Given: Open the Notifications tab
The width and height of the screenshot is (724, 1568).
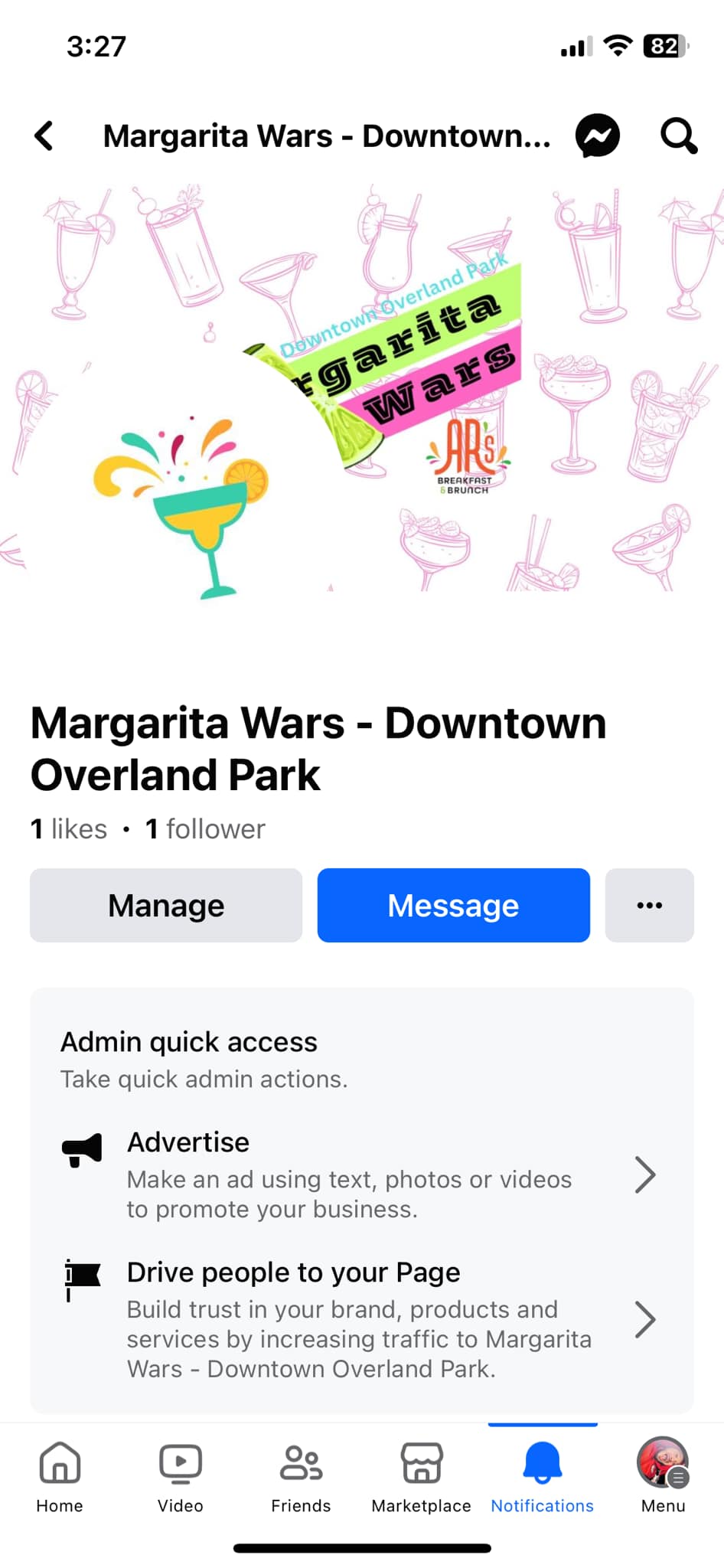Looking at the screenshot, I should point(542,1477).
